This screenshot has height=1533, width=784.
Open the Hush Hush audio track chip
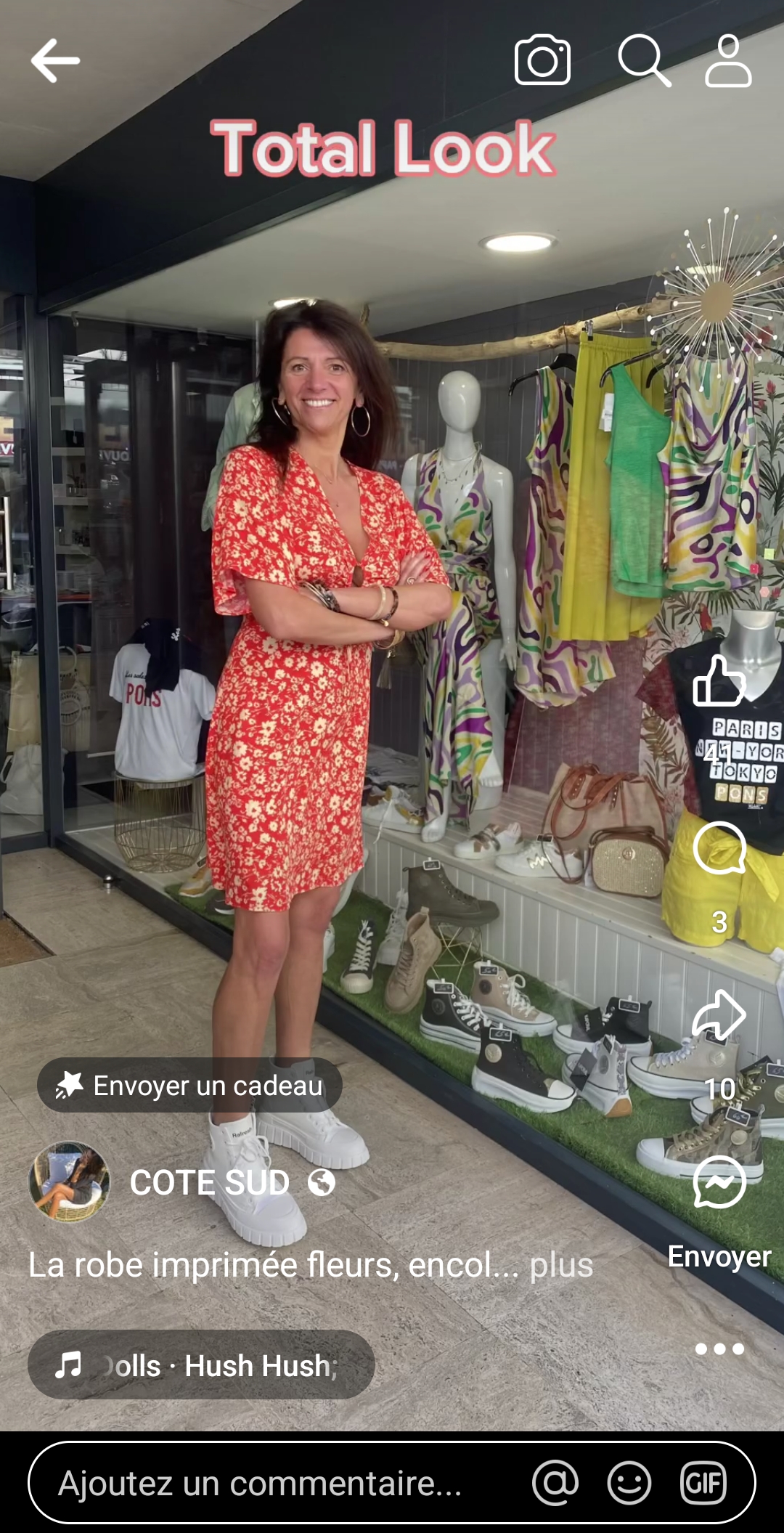pyautogui.click(x=201, y=1365)
